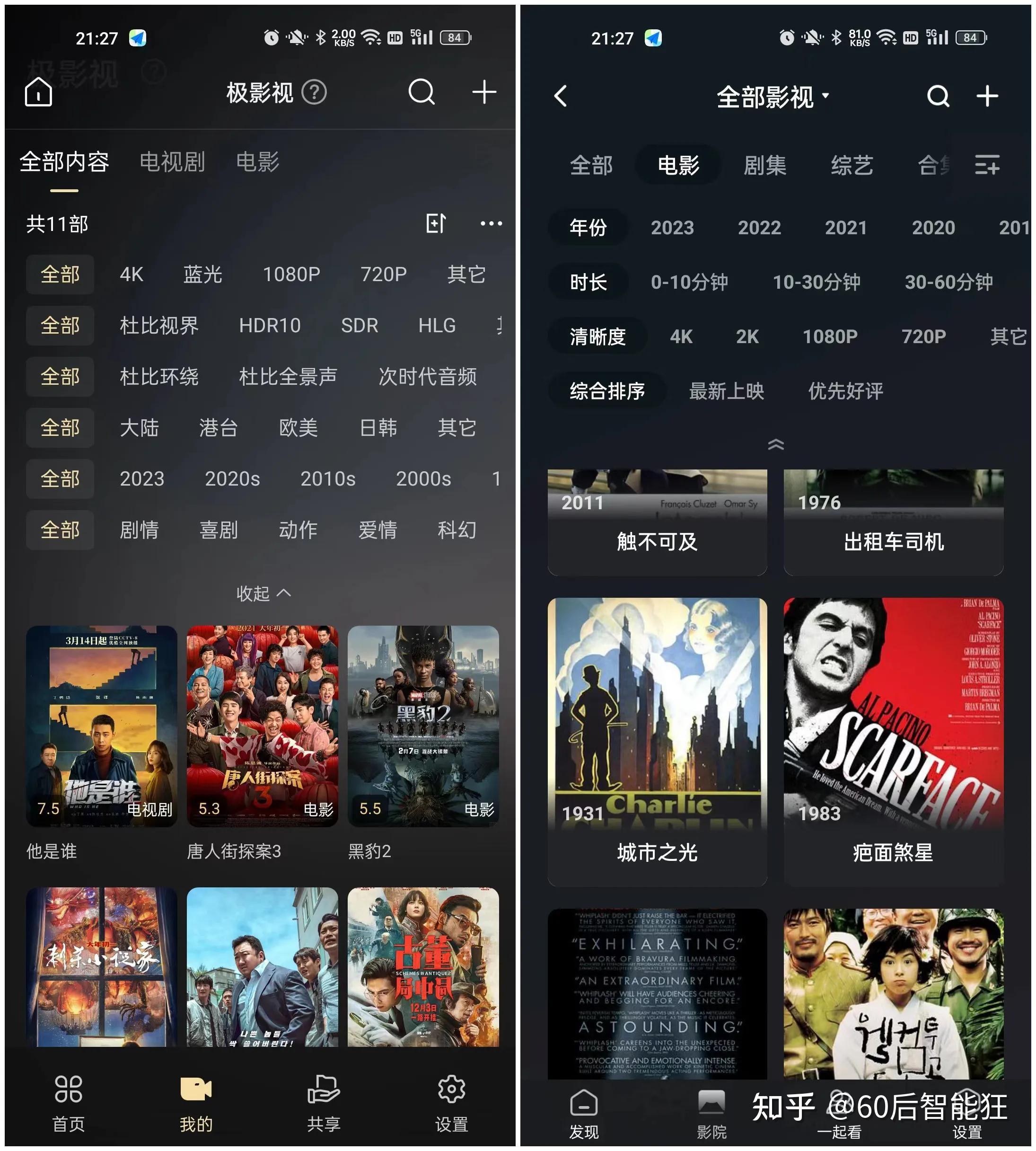Switch to the 剧集 category

(764, 166)
